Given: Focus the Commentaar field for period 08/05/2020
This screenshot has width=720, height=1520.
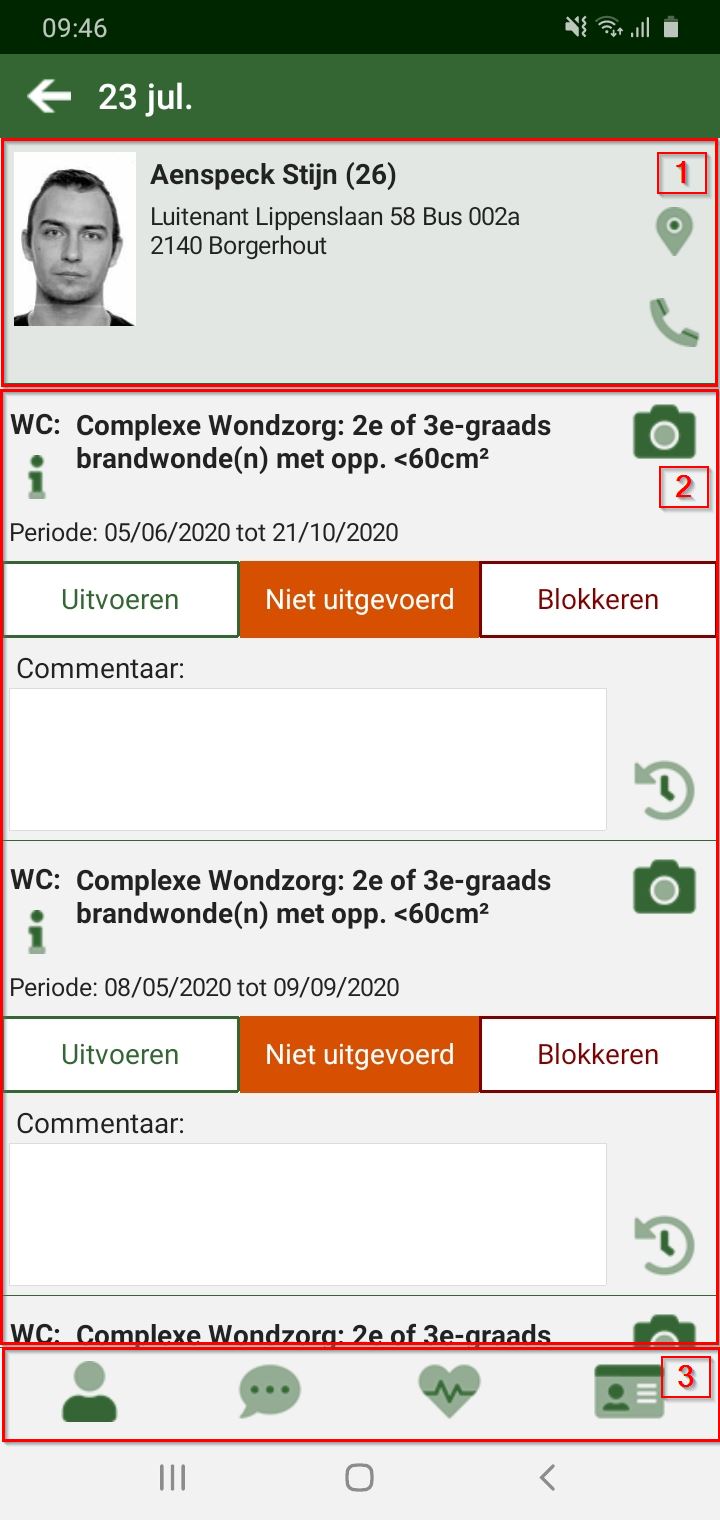Looking at the screenshot, I should click(x=308, y=1214).
